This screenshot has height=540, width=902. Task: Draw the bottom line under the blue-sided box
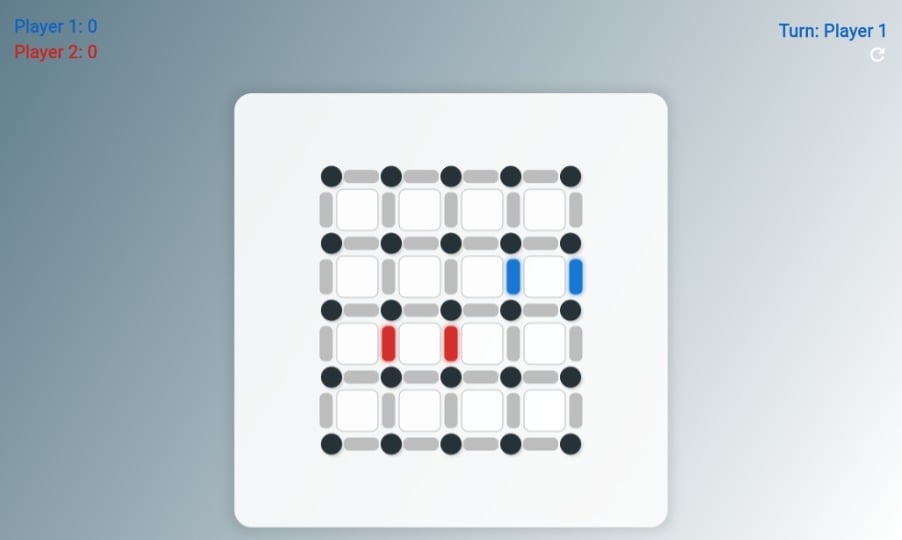tap(541, 310)
